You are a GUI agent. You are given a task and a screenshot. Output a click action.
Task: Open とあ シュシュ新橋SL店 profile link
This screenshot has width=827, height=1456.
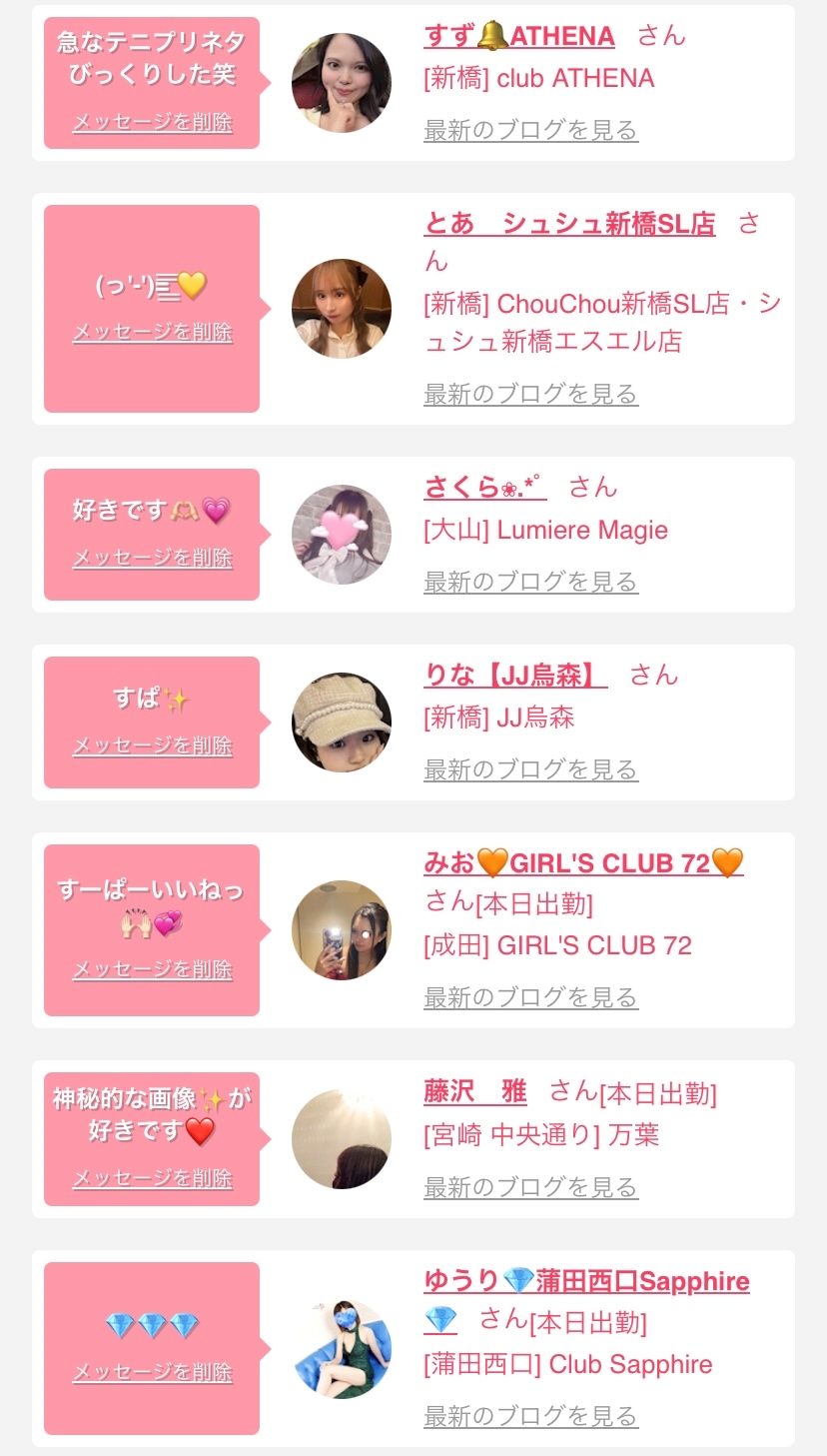click(569, 225)
